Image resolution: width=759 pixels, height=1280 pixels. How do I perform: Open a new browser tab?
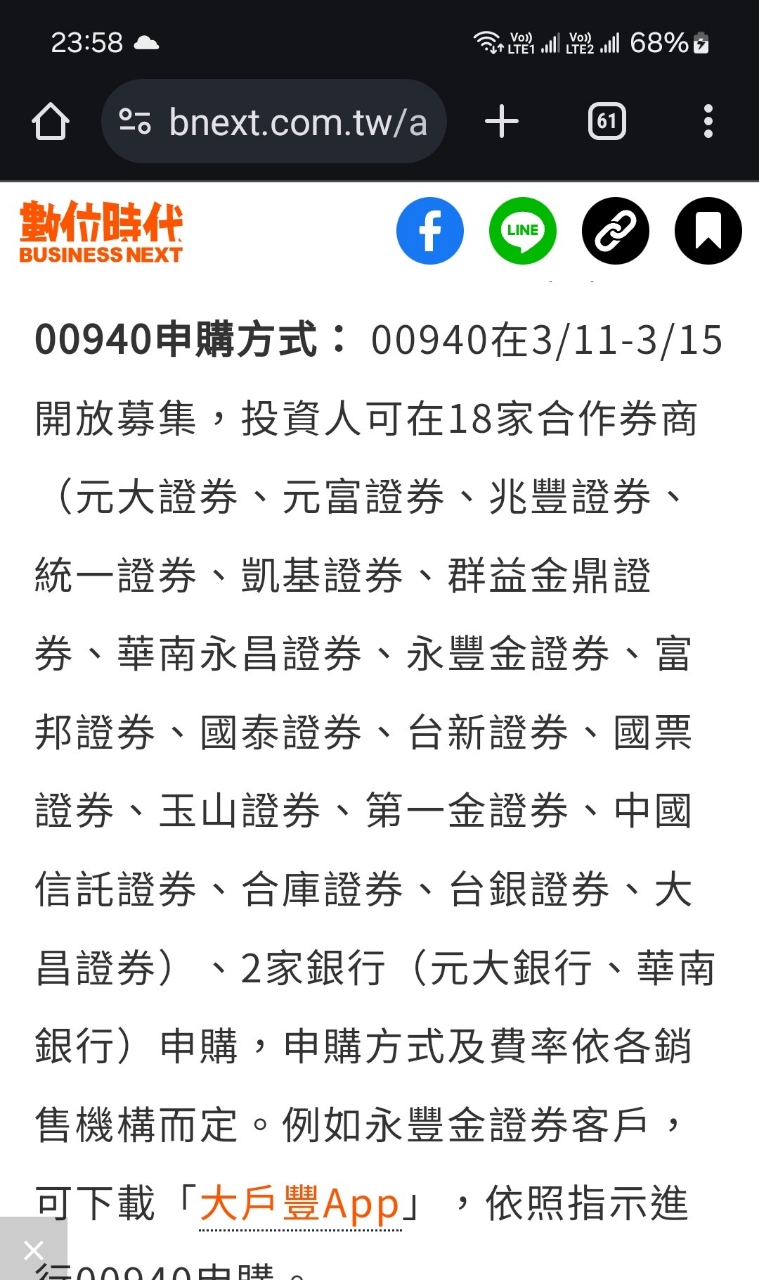tap(502, 122)
